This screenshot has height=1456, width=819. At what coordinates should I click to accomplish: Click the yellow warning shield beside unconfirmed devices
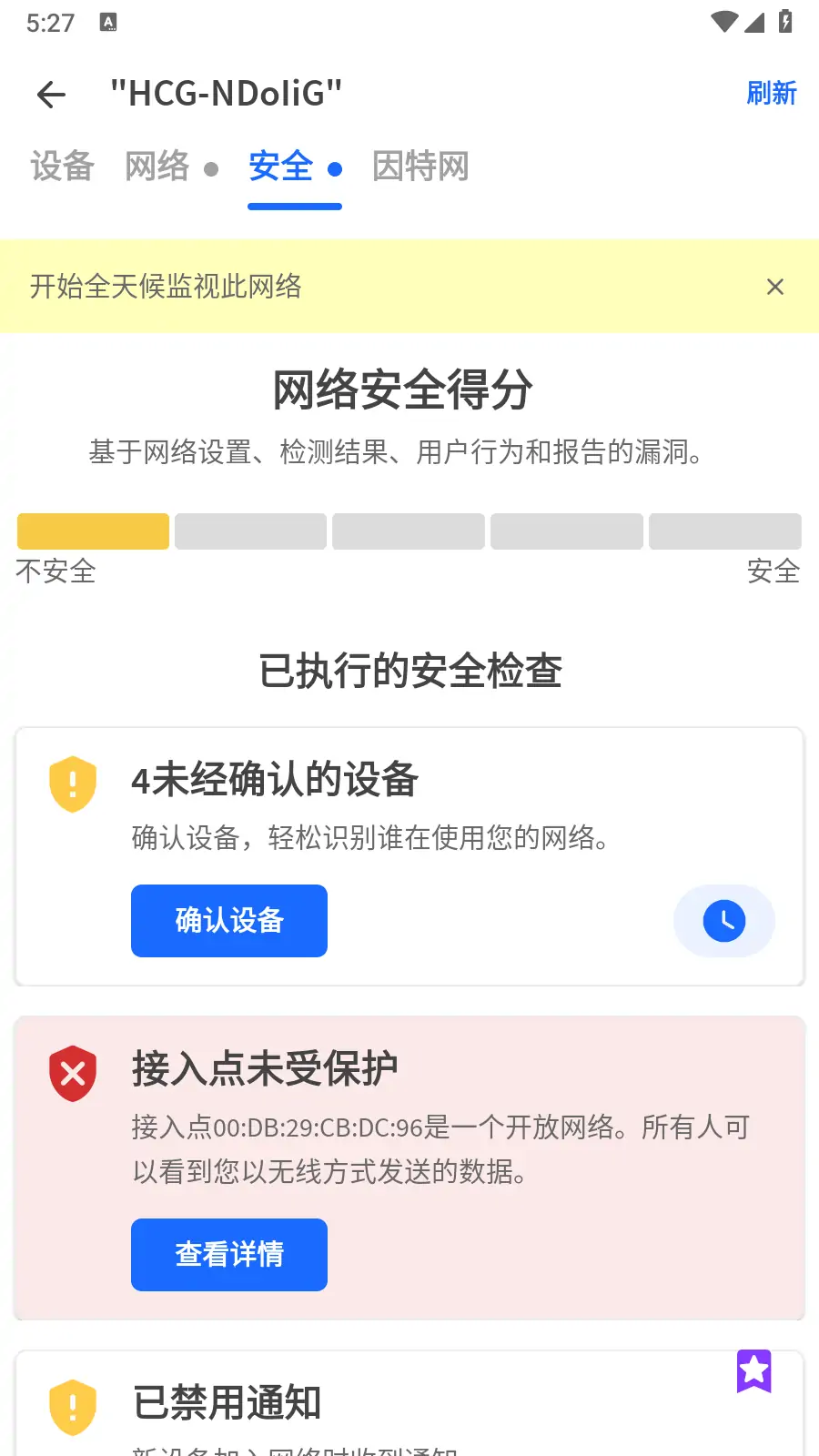(x=72, y=783)
